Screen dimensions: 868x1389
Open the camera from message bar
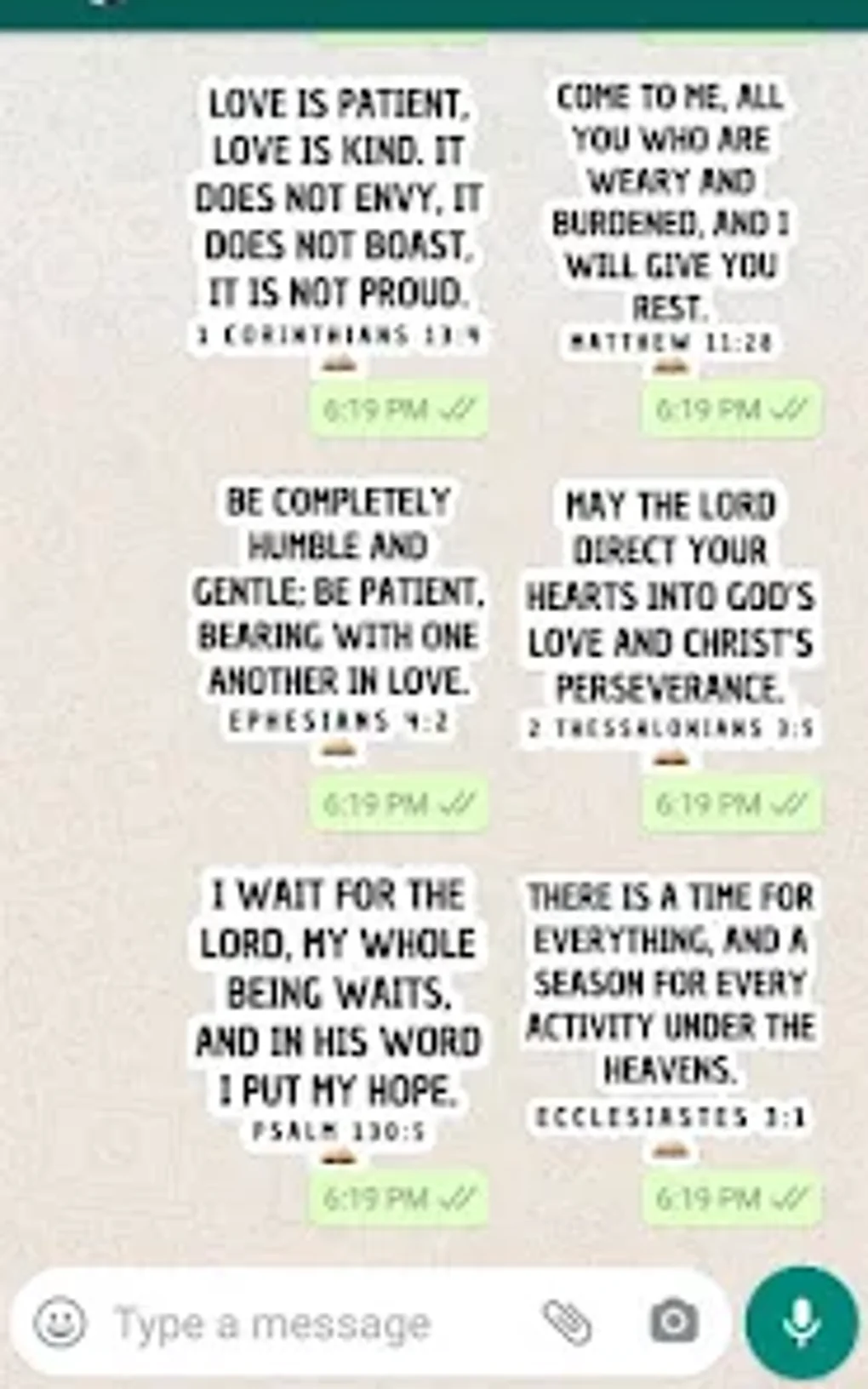pos(674,1323)
